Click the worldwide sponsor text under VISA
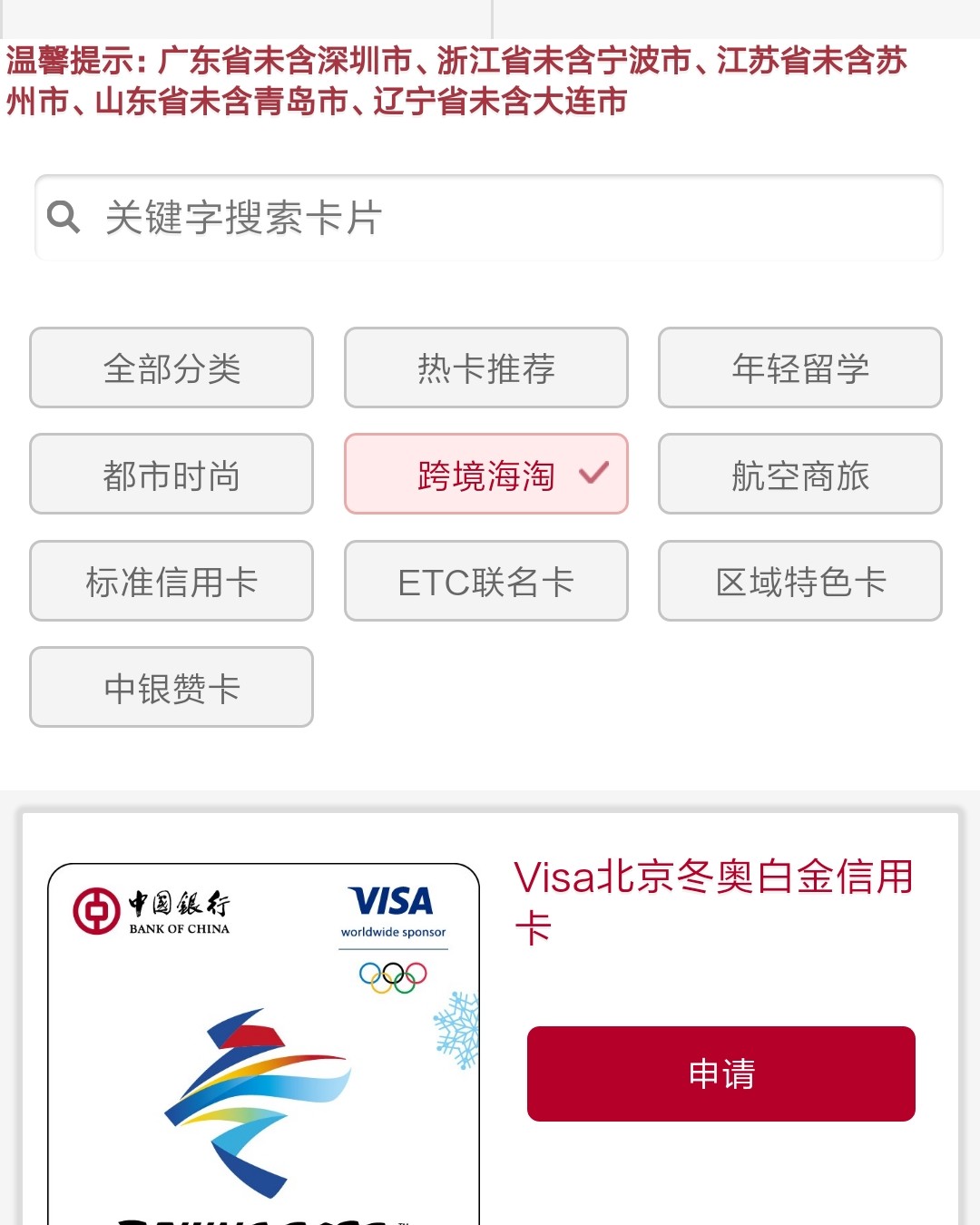The height and width of the screenshot is (1225, 980). pos(394,932)
